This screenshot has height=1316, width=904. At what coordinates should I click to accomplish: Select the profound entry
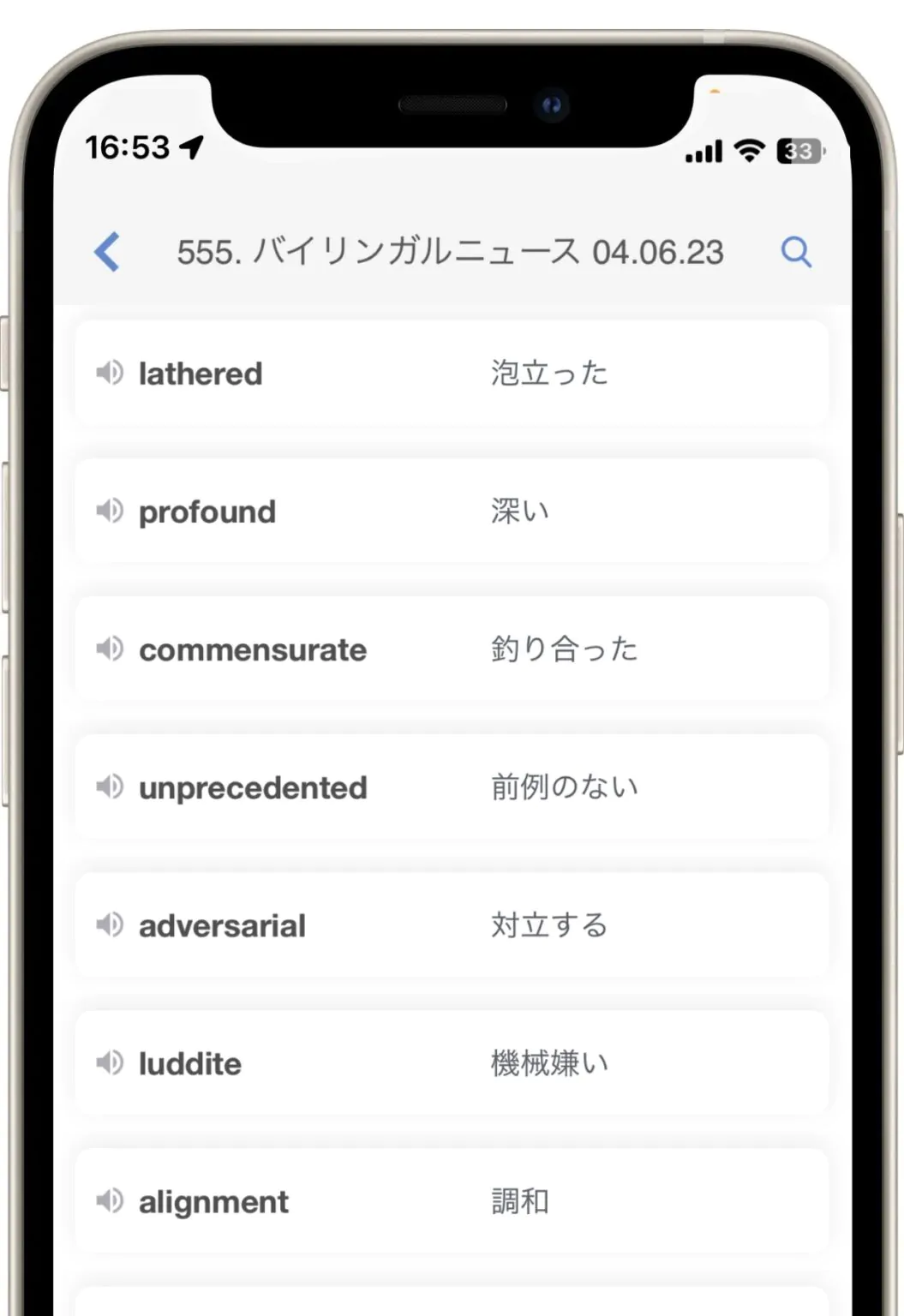point(452,511)
